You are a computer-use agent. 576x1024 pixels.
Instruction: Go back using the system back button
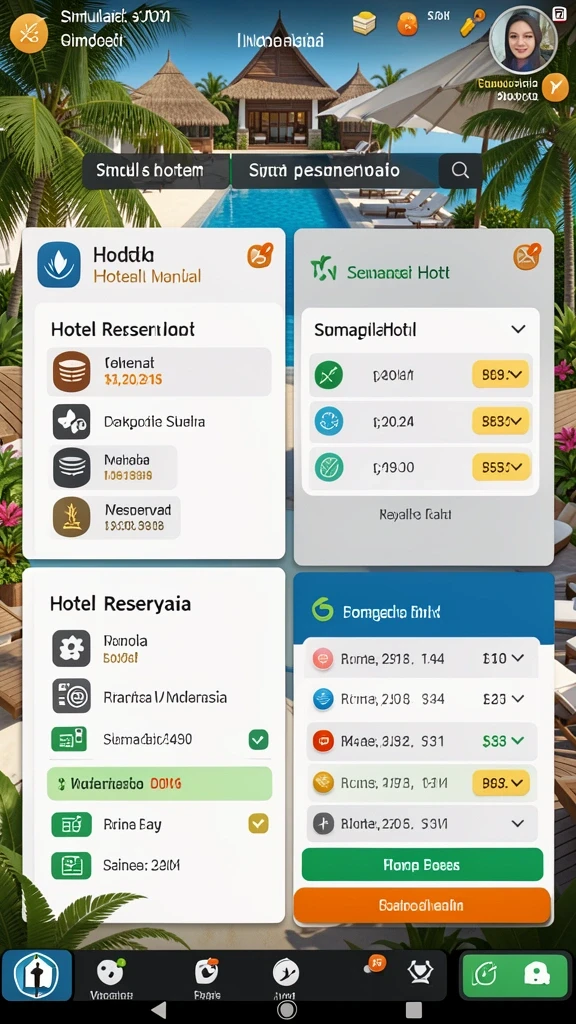coord(159,1010)
